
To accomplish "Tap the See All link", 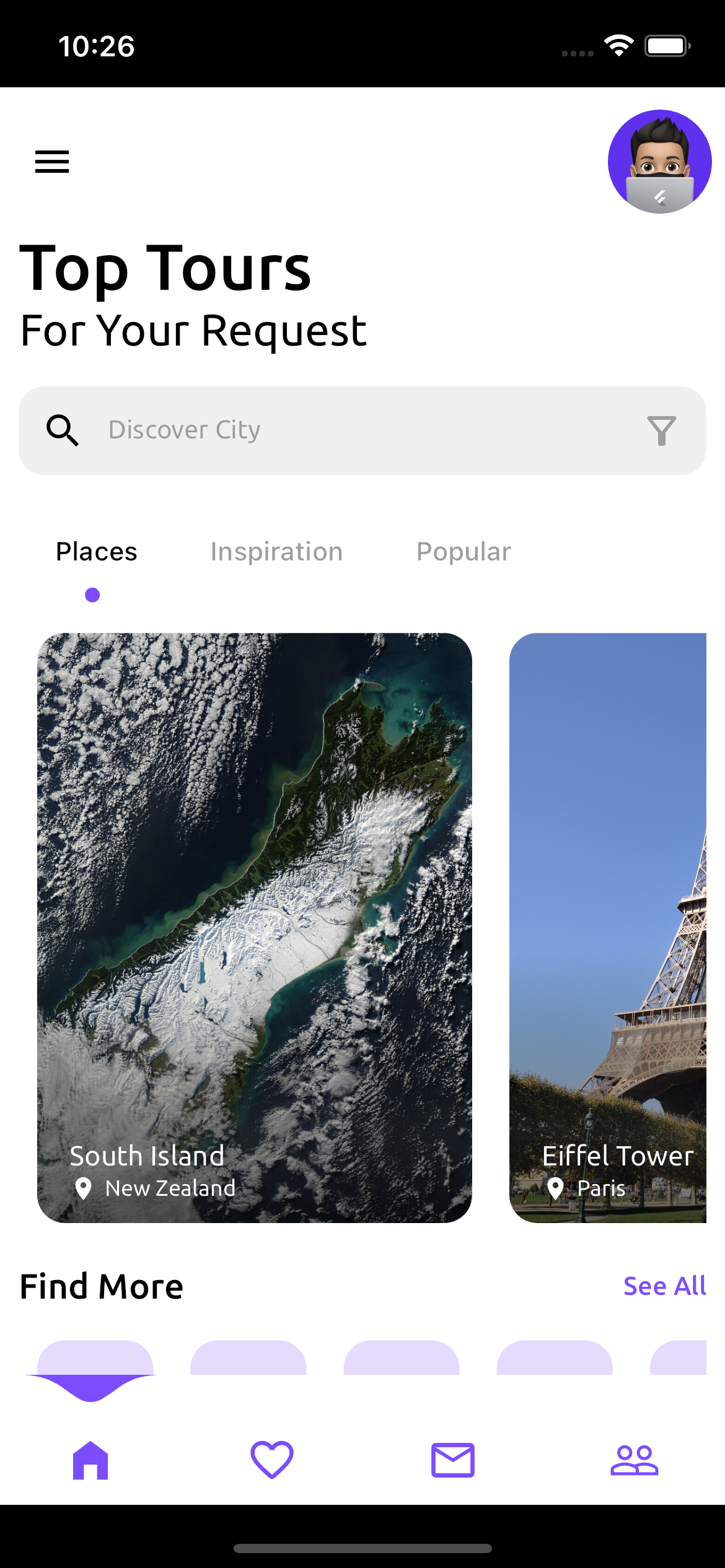I will pos(664,1286).
